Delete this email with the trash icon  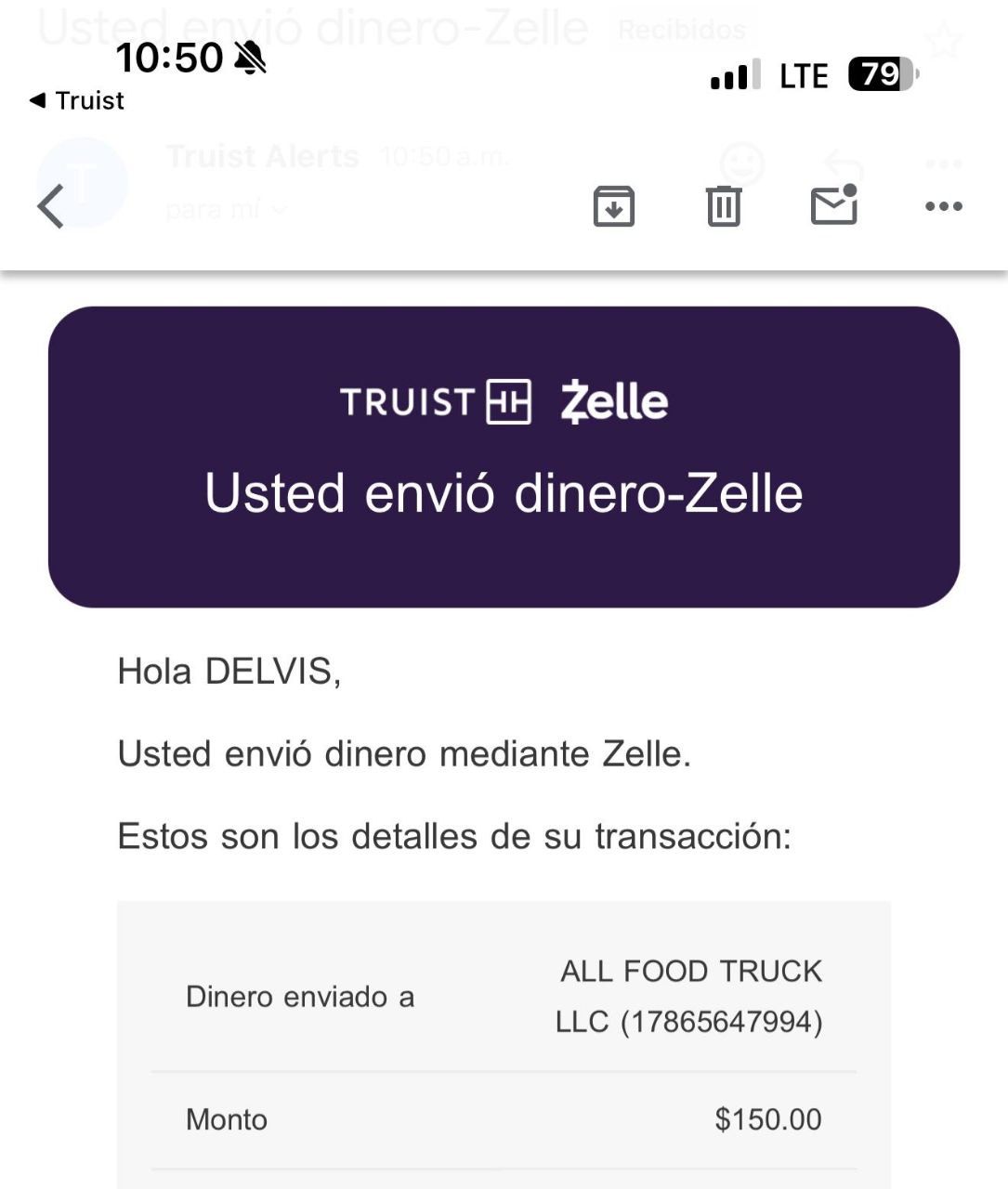pos(723,206)
